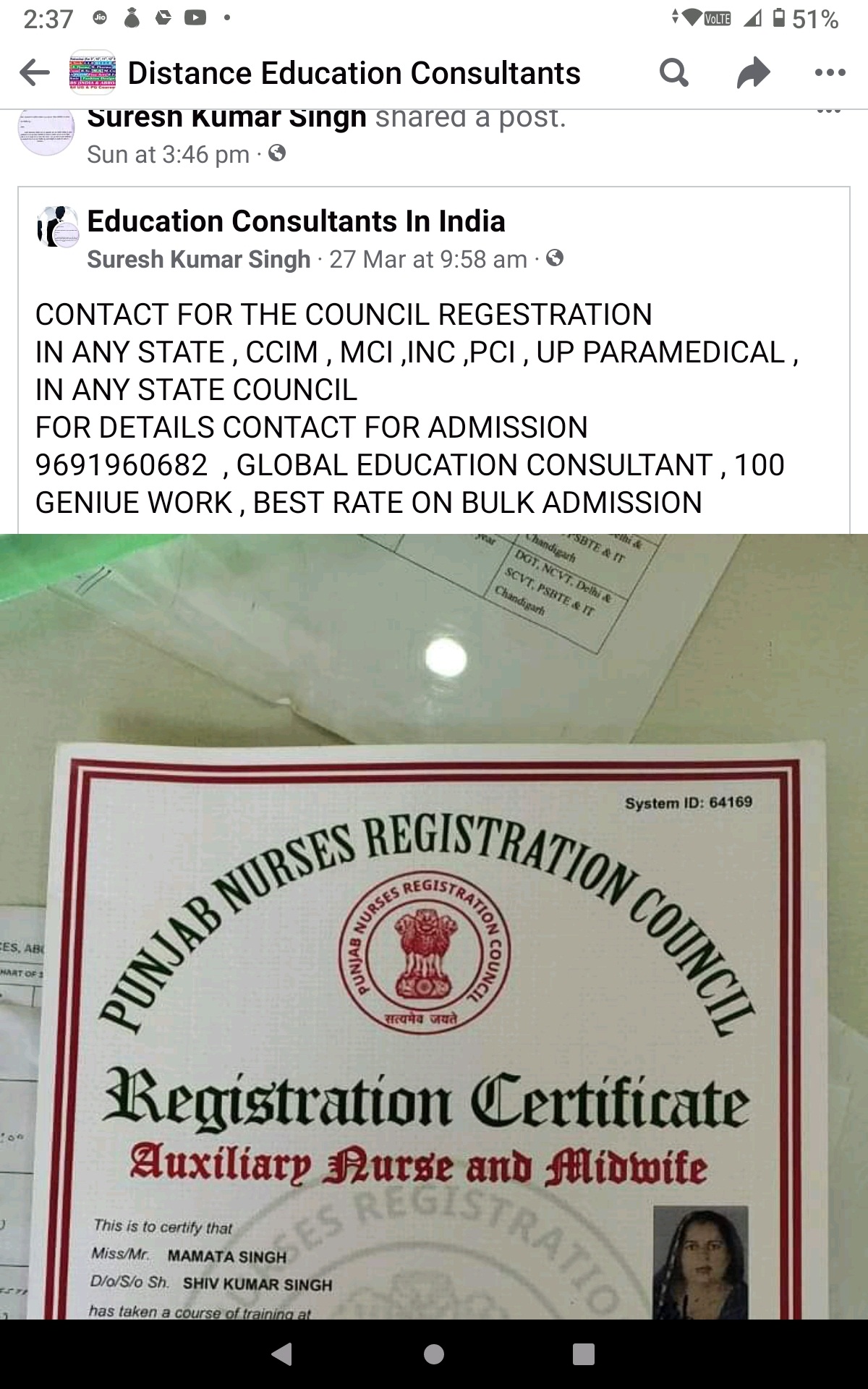868x1389 pixels.
Task: Go back using the header arrow
Action: click(x=35, y=72)
